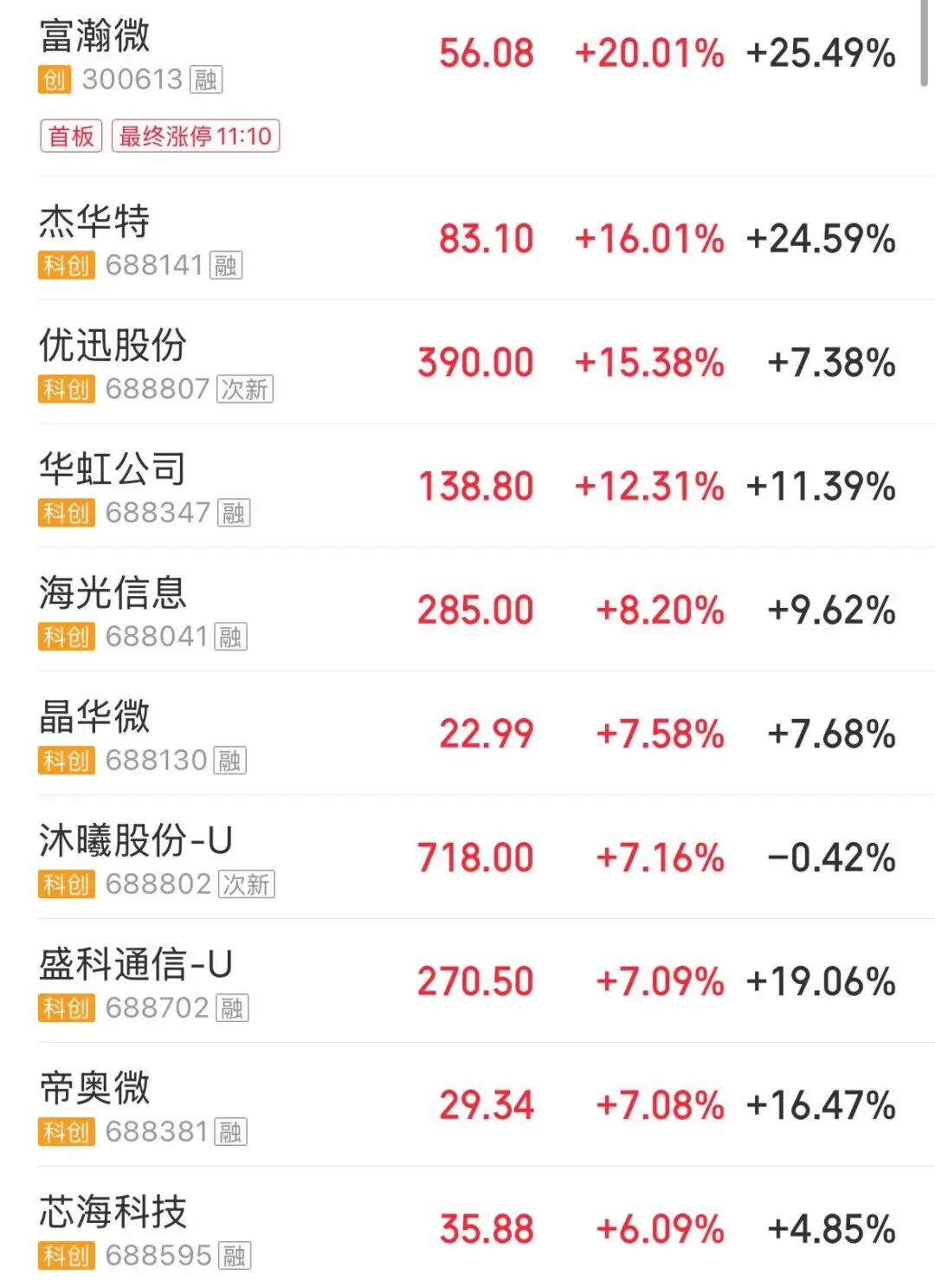
Task: Tap the 晶华微 stock row
Action: (95, 717)
